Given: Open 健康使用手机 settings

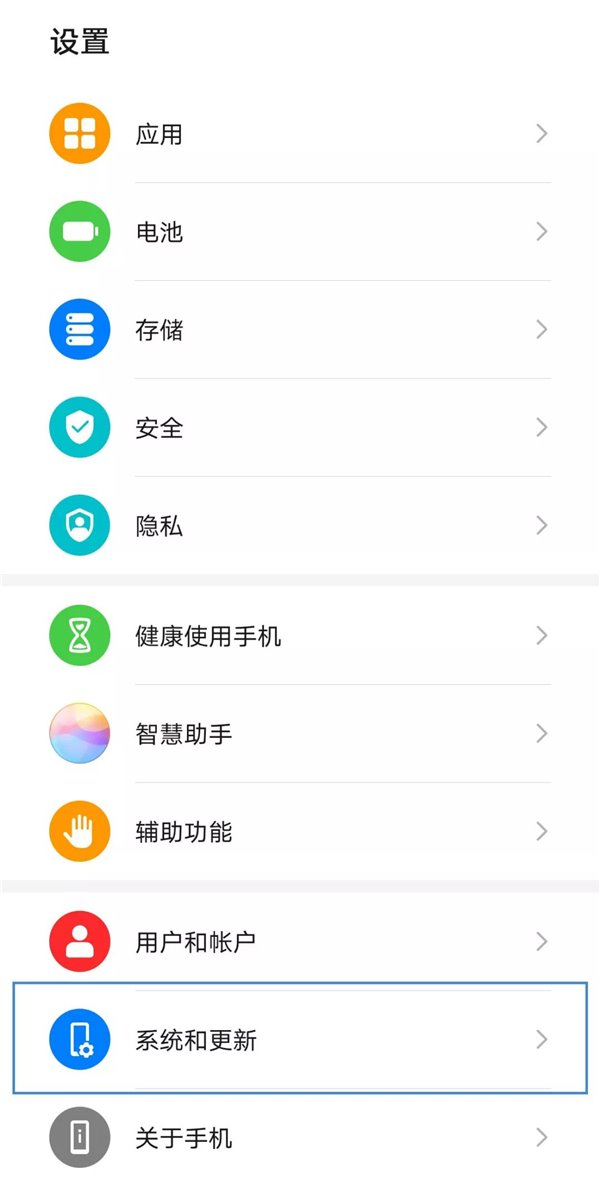Looking at the screenshot, I should [x=300, y=636].
